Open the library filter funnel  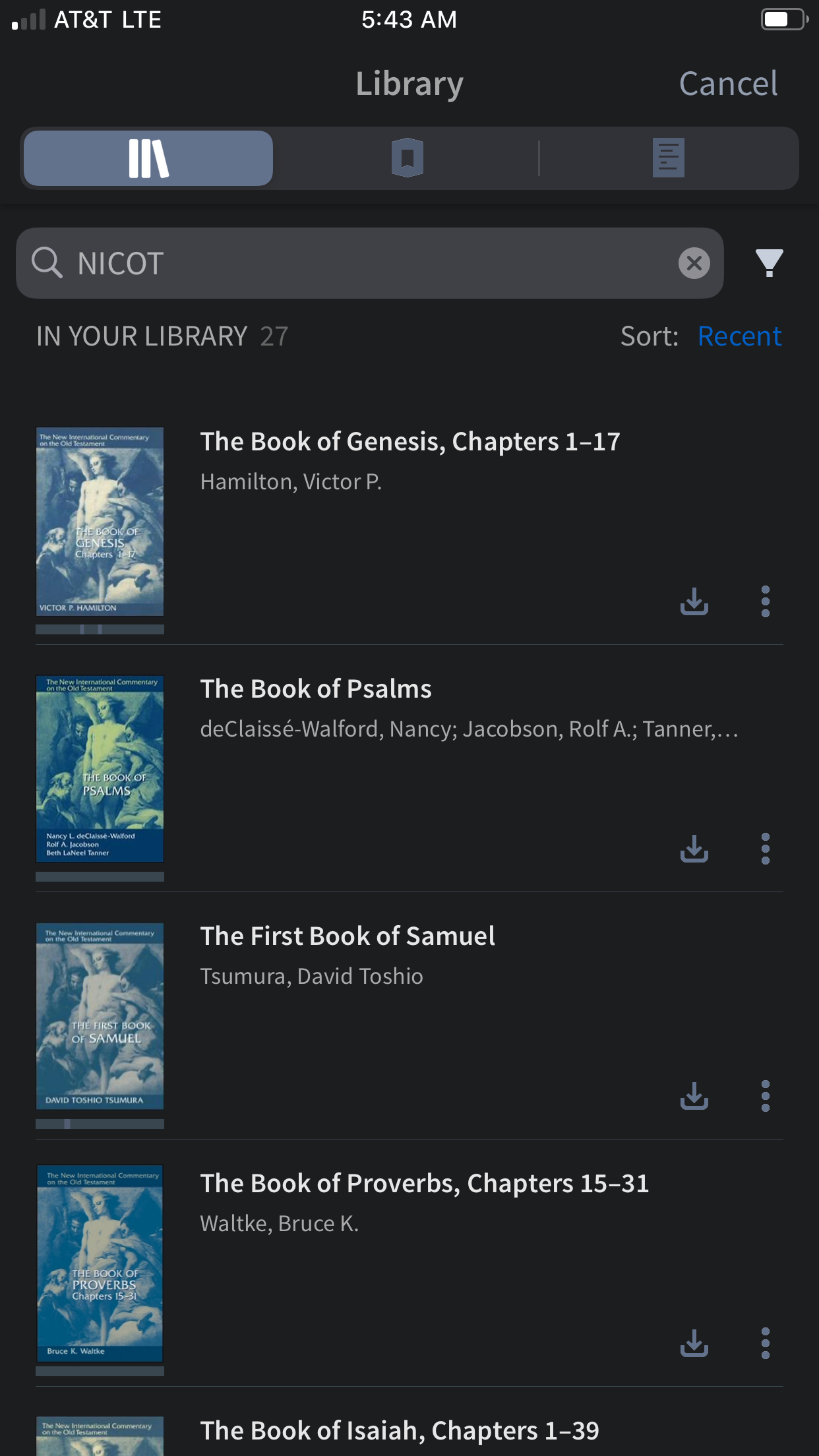click(769, 263)
